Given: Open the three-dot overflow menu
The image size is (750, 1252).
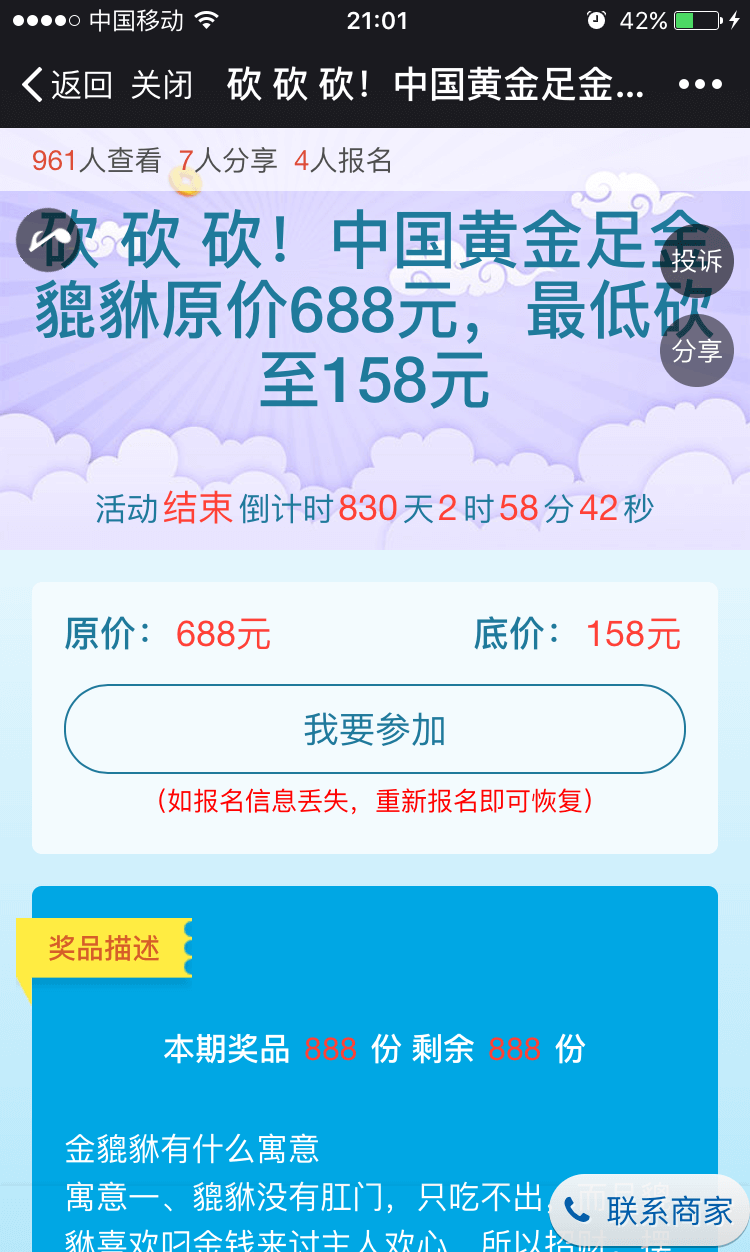Looking at the screenshot, I should [699, 85].
